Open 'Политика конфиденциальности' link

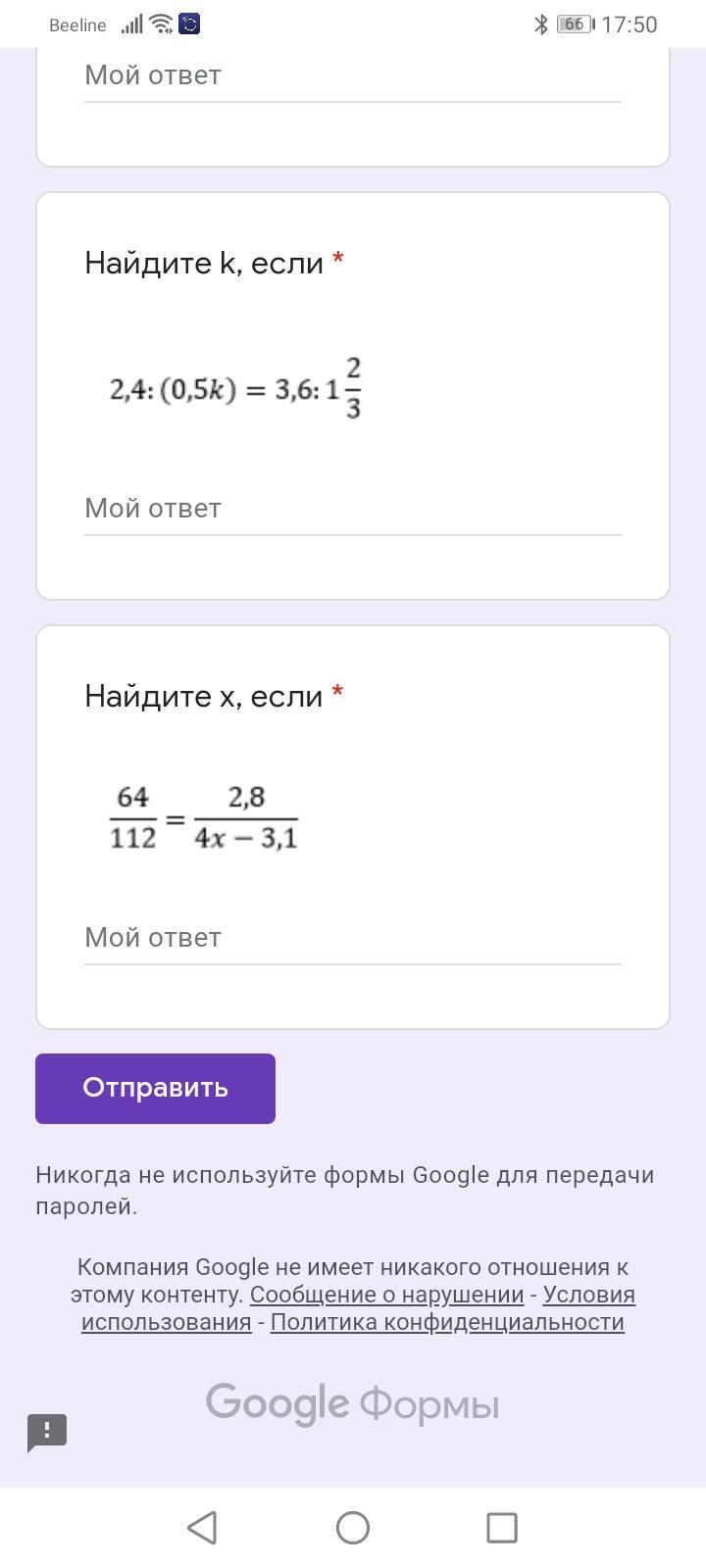pos(447,1322)
